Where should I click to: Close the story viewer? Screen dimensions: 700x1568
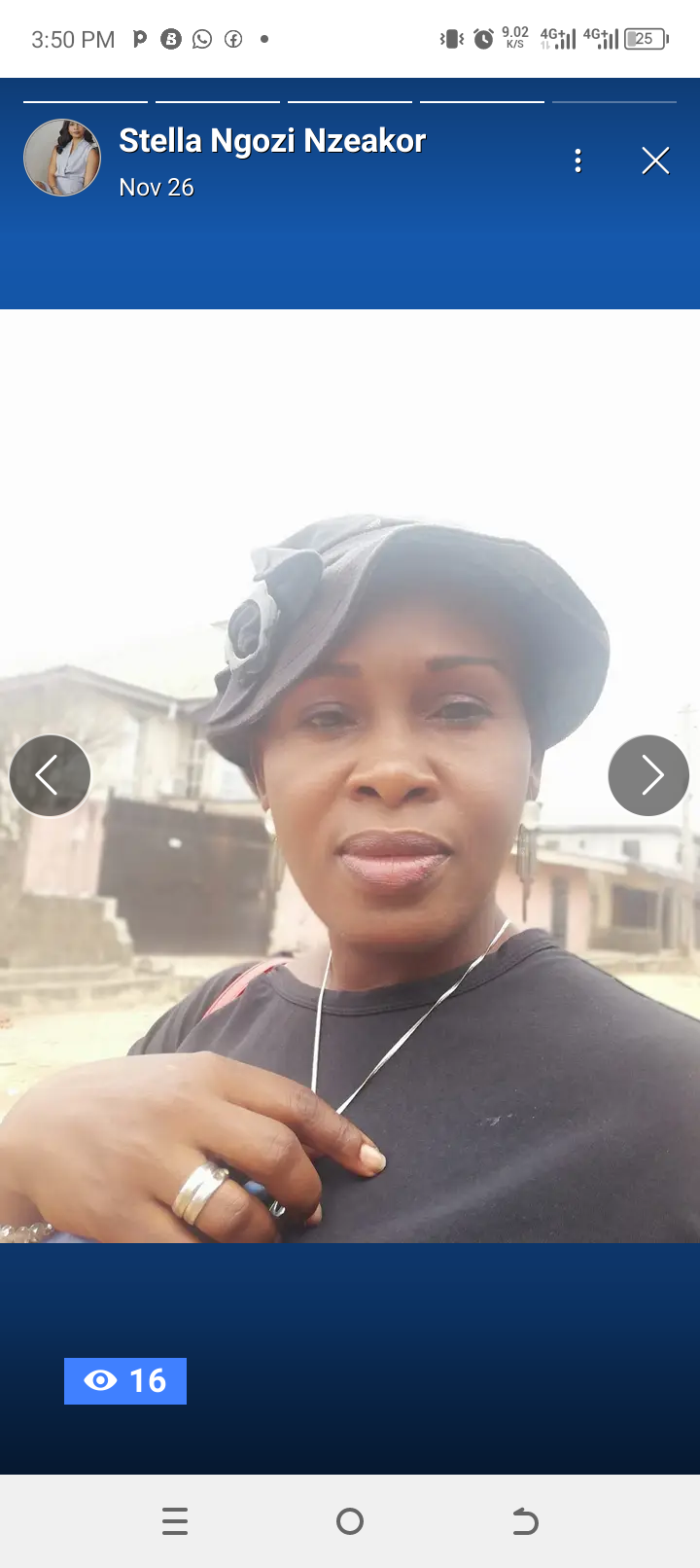click(x=656, y=160)
